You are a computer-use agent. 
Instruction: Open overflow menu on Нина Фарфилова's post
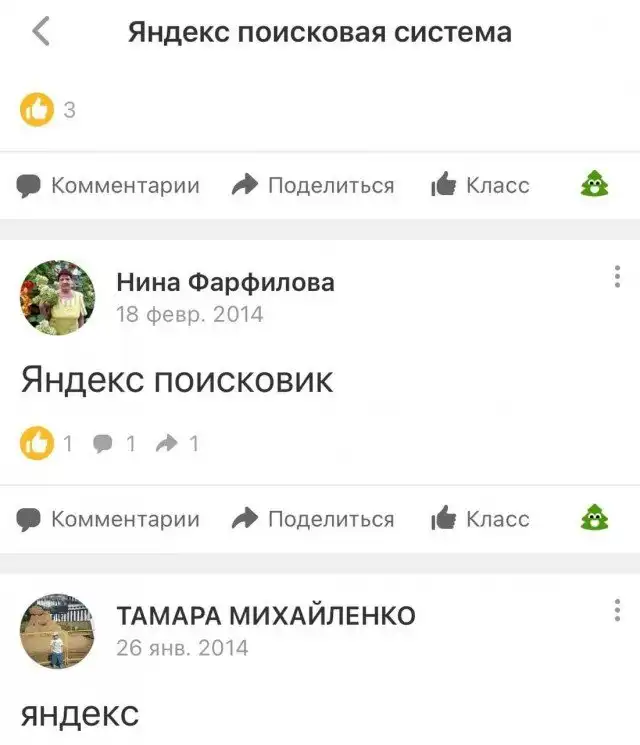[x=617, y=277]
